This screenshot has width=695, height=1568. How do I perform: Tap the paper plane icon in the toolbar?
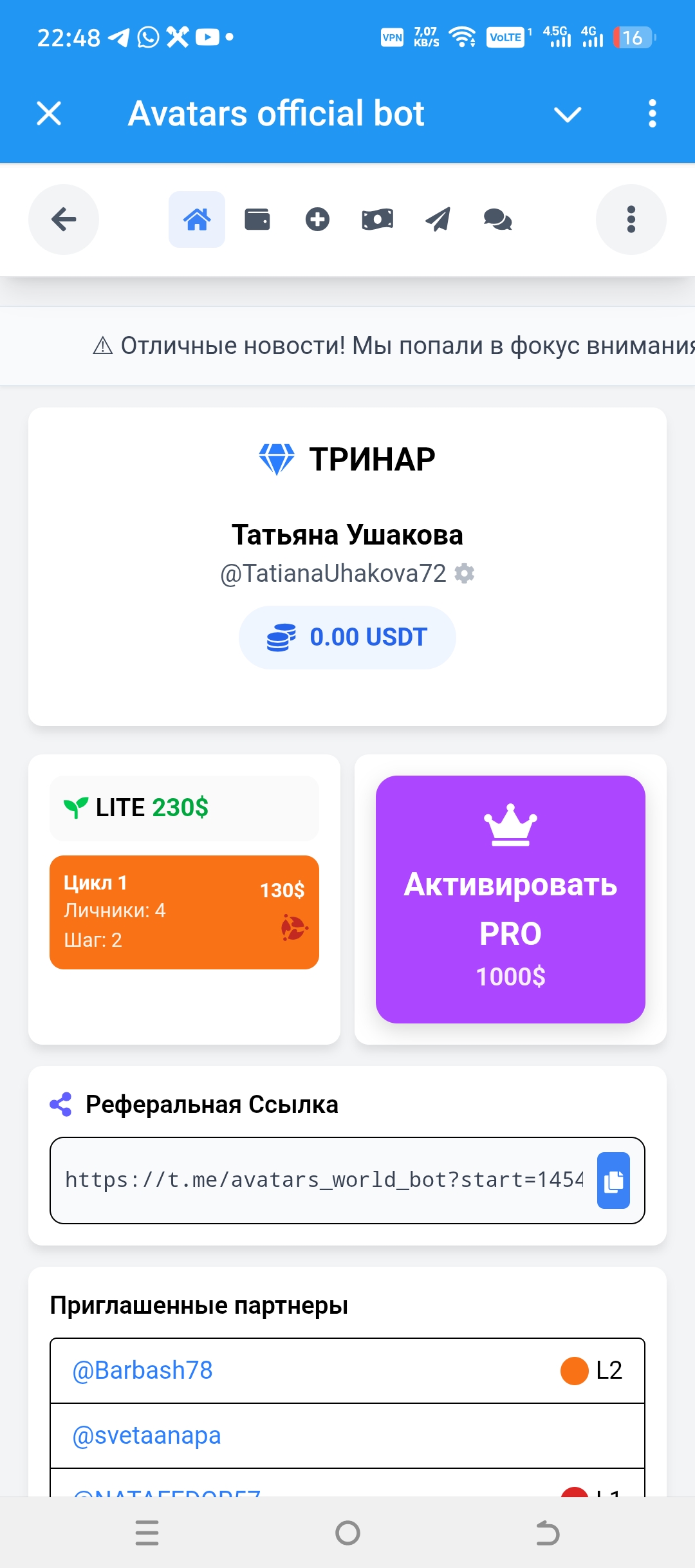pos(438,219)
